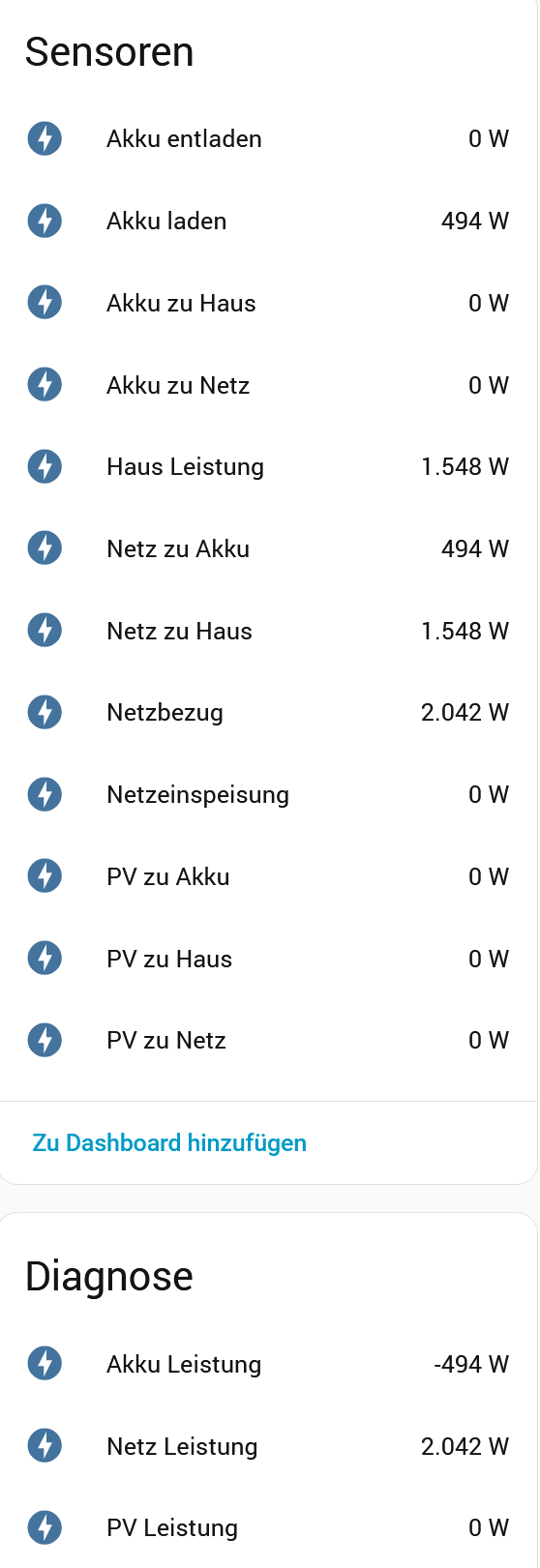Image resolution: width=540 pixels, height=1568 pixels.
Task: Open the PV Leistung diagnostic entity
Action: [x=268, y=1527]
